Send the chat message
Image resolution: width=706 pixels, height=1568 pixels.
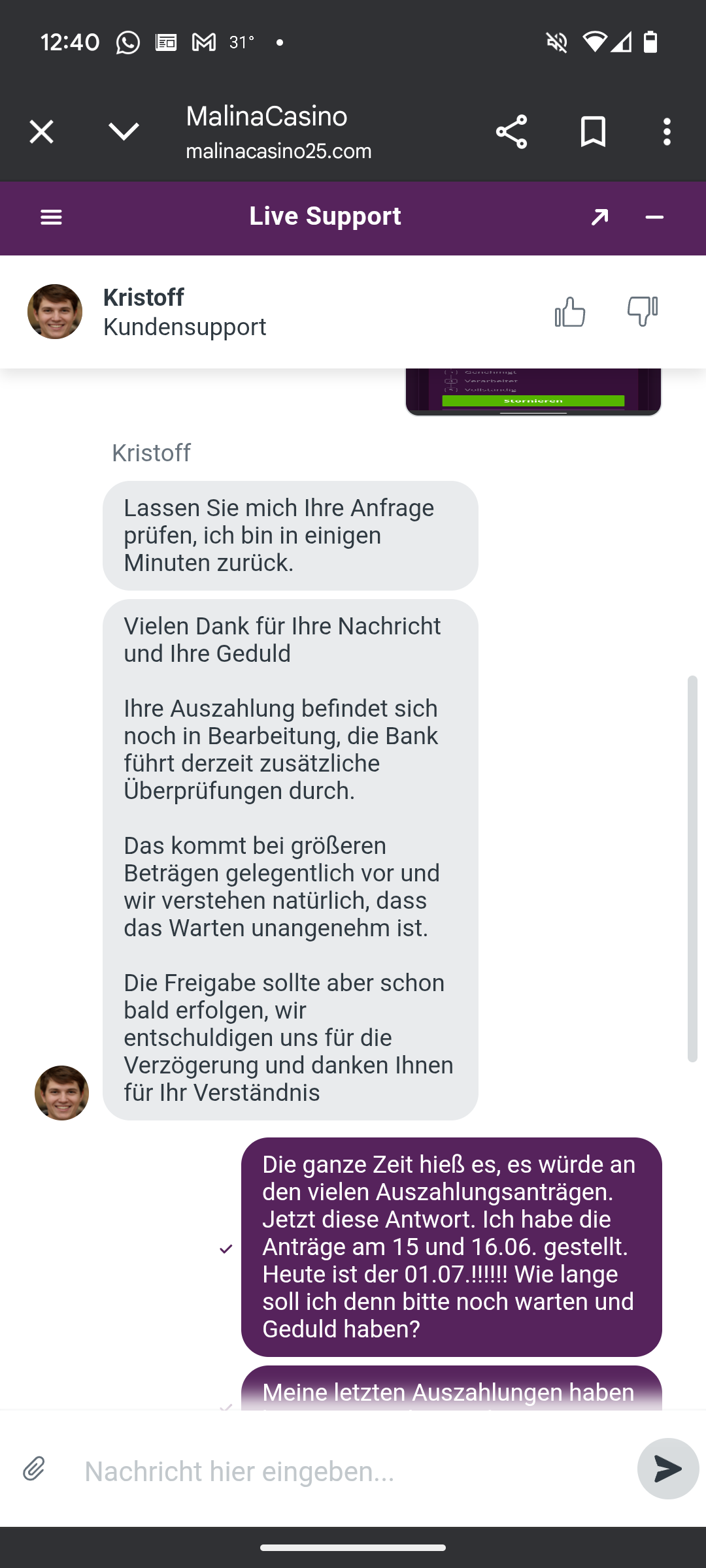tap(667, 1469)
